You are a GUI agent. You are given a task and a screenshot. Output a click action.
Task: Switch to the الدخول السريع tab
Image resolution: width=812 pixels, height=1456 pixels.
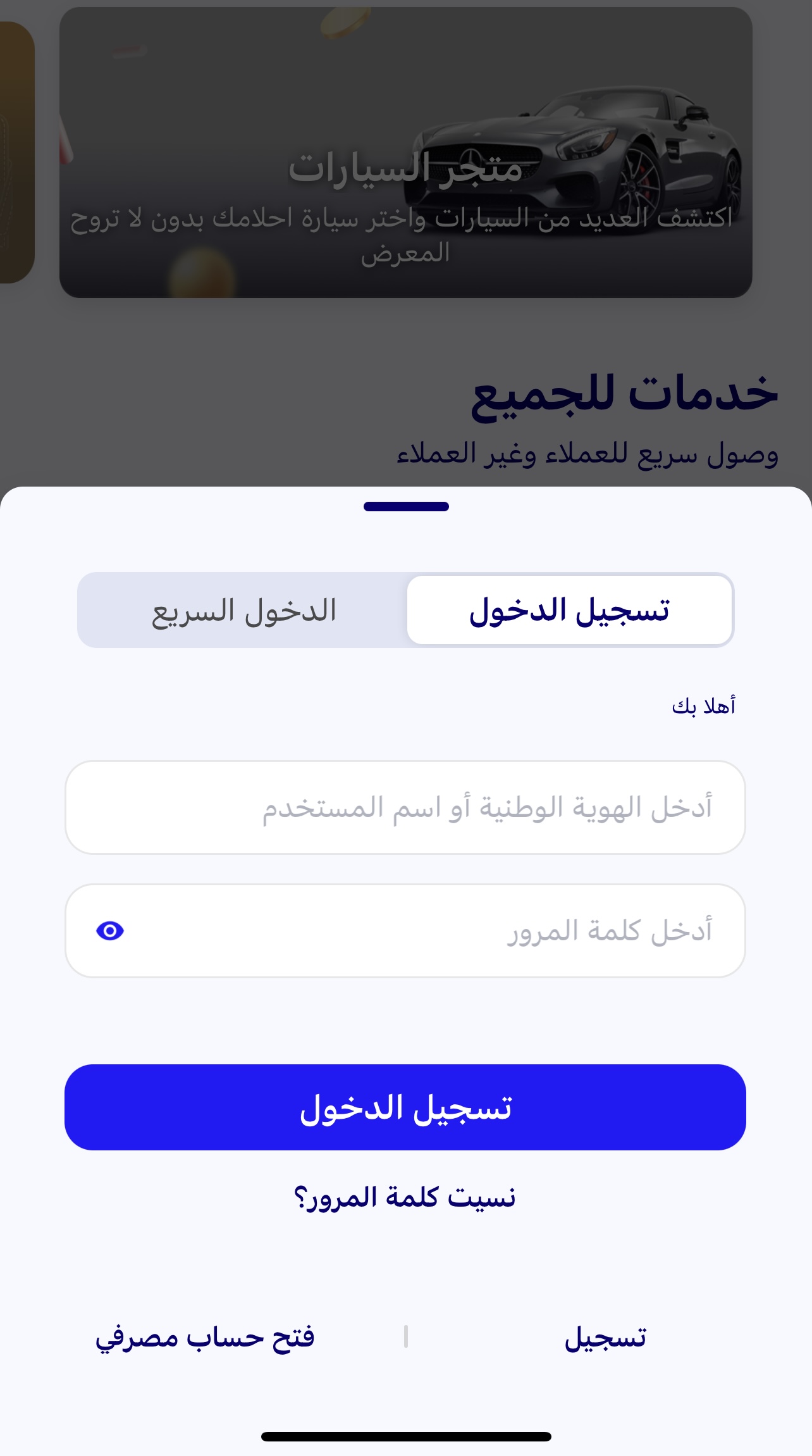click(243, 611)
